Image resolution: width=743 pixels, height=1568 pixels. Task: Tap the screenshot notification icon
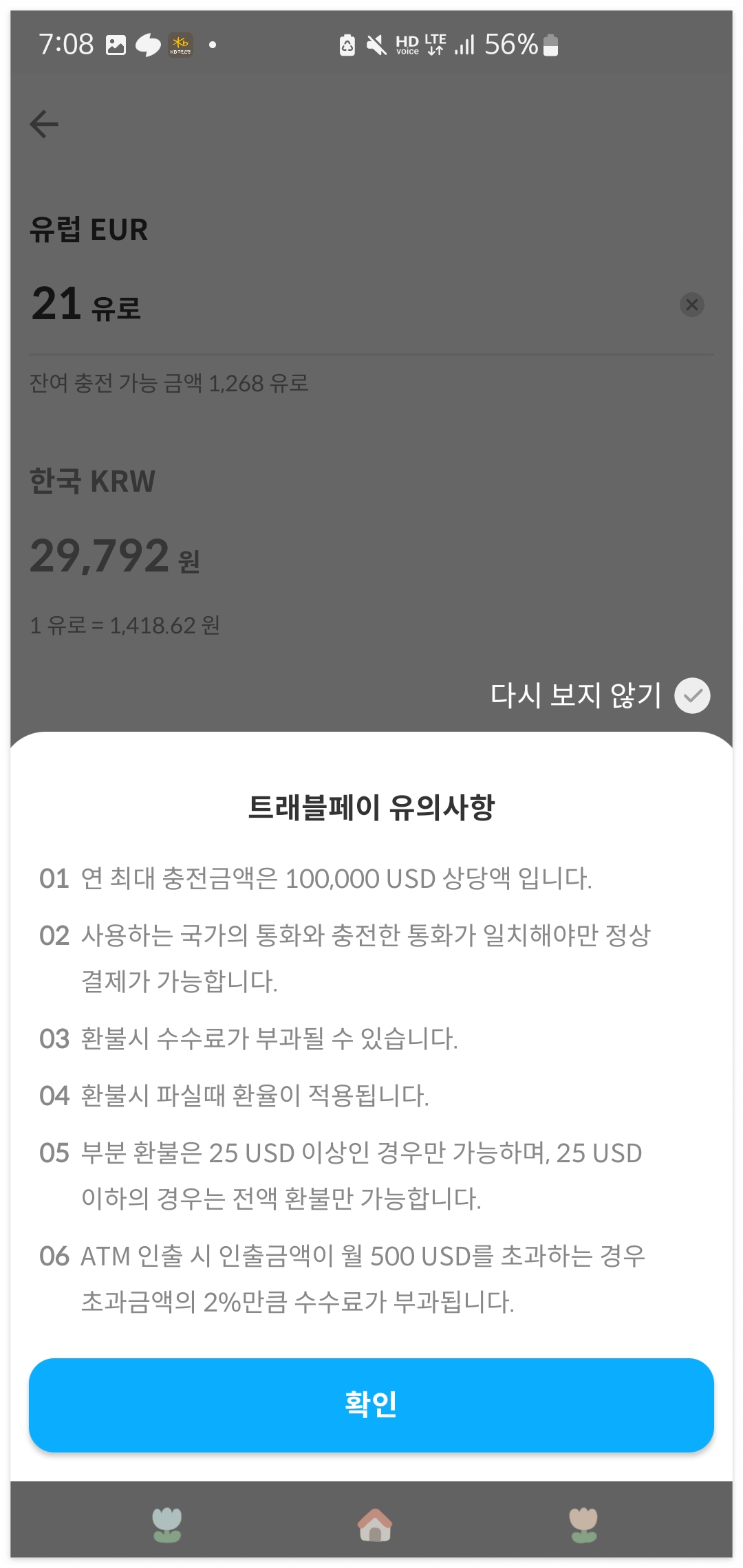click(x=116, y=44)
